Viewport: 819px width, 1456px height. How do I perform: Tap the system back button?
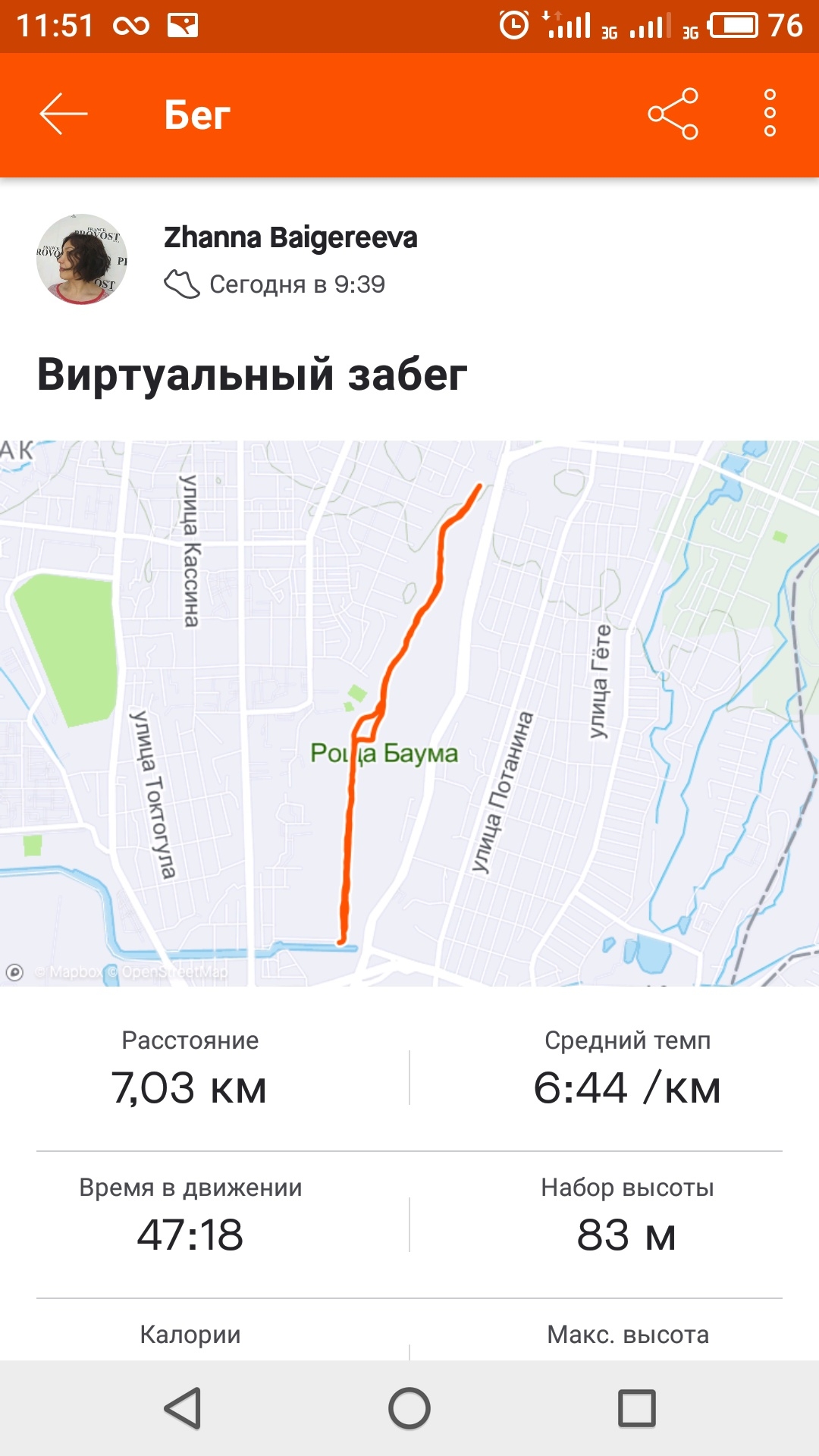click(183, 1408)
